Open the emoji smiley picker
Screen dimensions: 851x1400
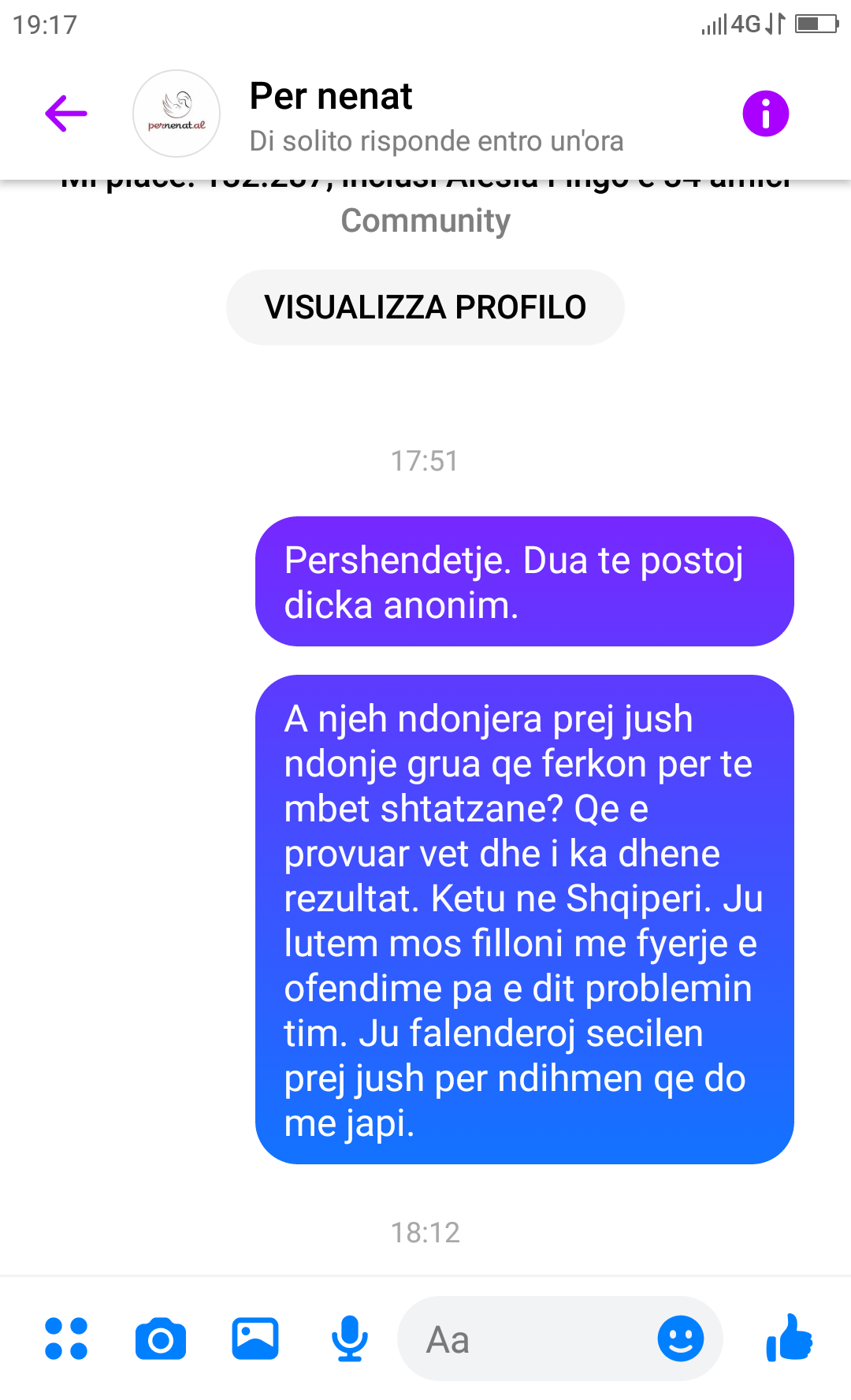tap(681, 1339)
